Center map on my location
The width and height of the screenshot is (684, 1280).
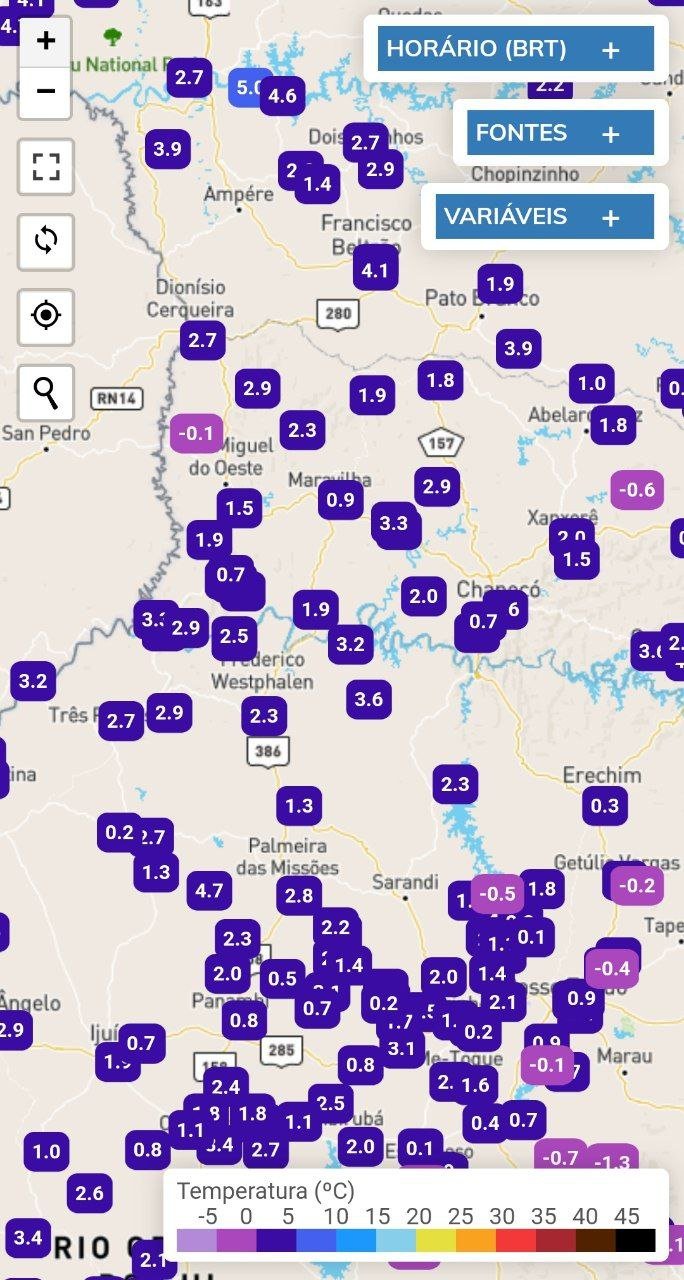[x=46, y=317]
